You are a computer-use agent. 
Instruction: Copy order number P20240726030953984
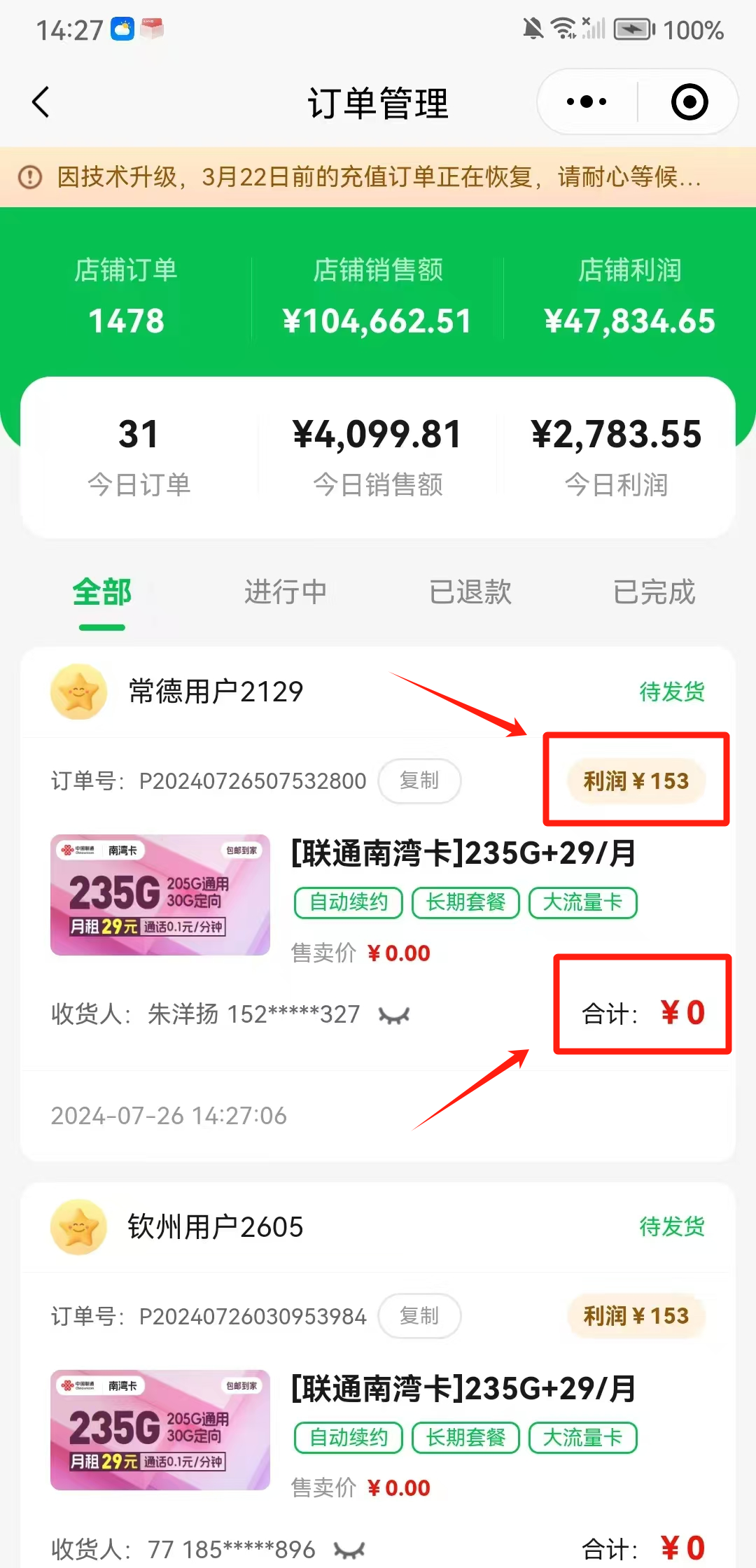click(x=419, y=1316)
